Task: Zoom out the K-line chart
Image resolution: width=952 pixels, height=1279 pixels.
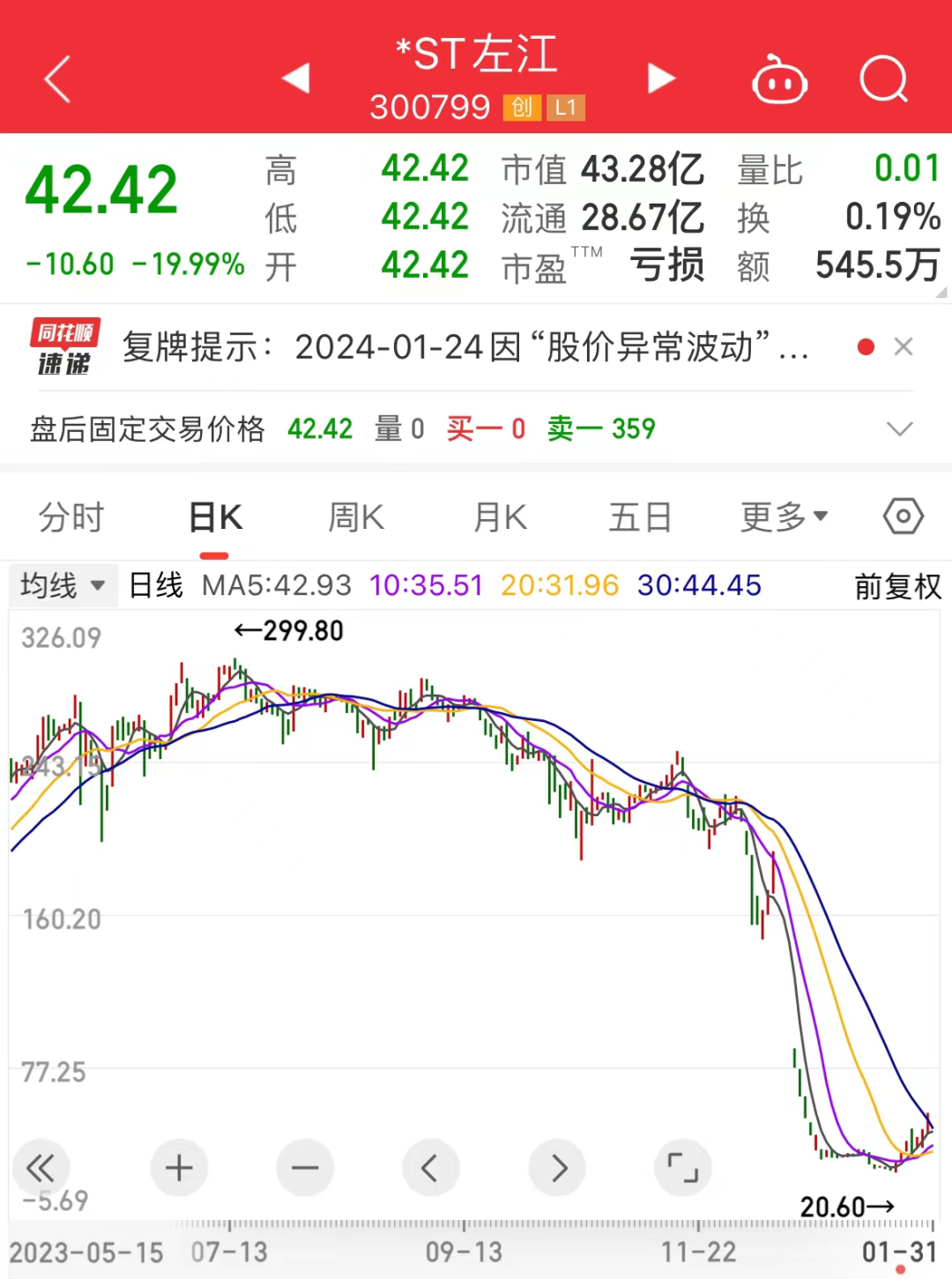Action: tap(305, 1168)
